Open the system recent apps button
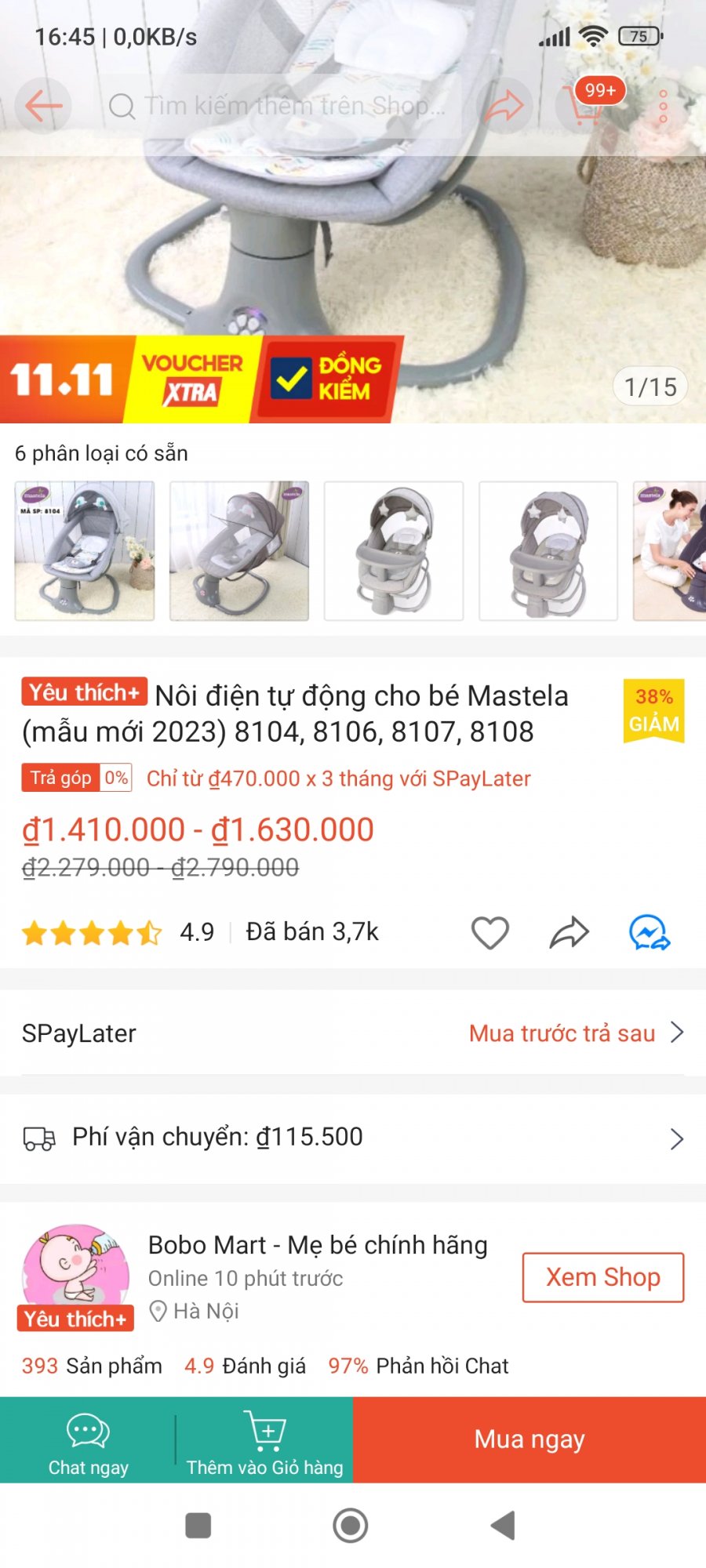Screen dimensions: 706x1568 tap(198, 1526)
